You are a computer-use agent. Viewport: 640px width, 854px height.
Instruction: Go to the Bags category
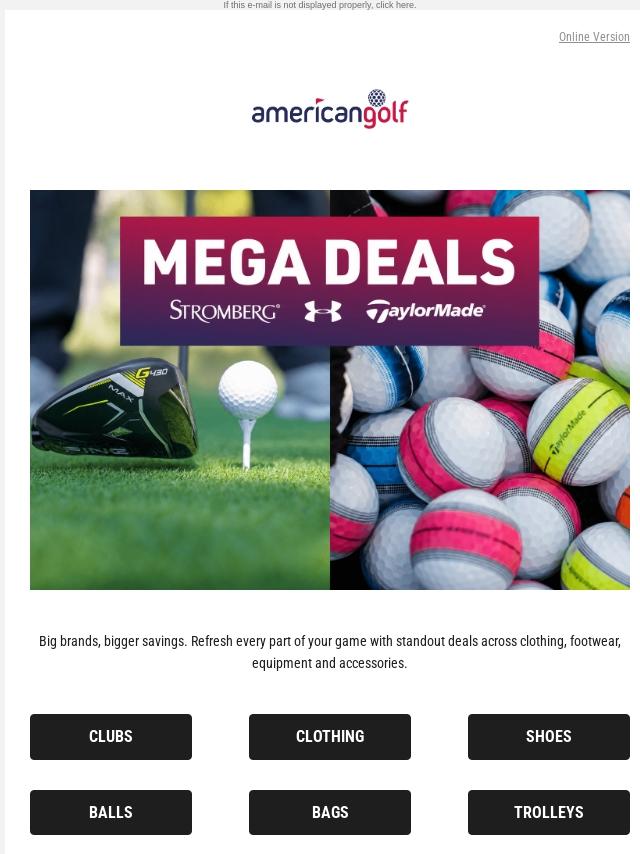tap(330, 812)
